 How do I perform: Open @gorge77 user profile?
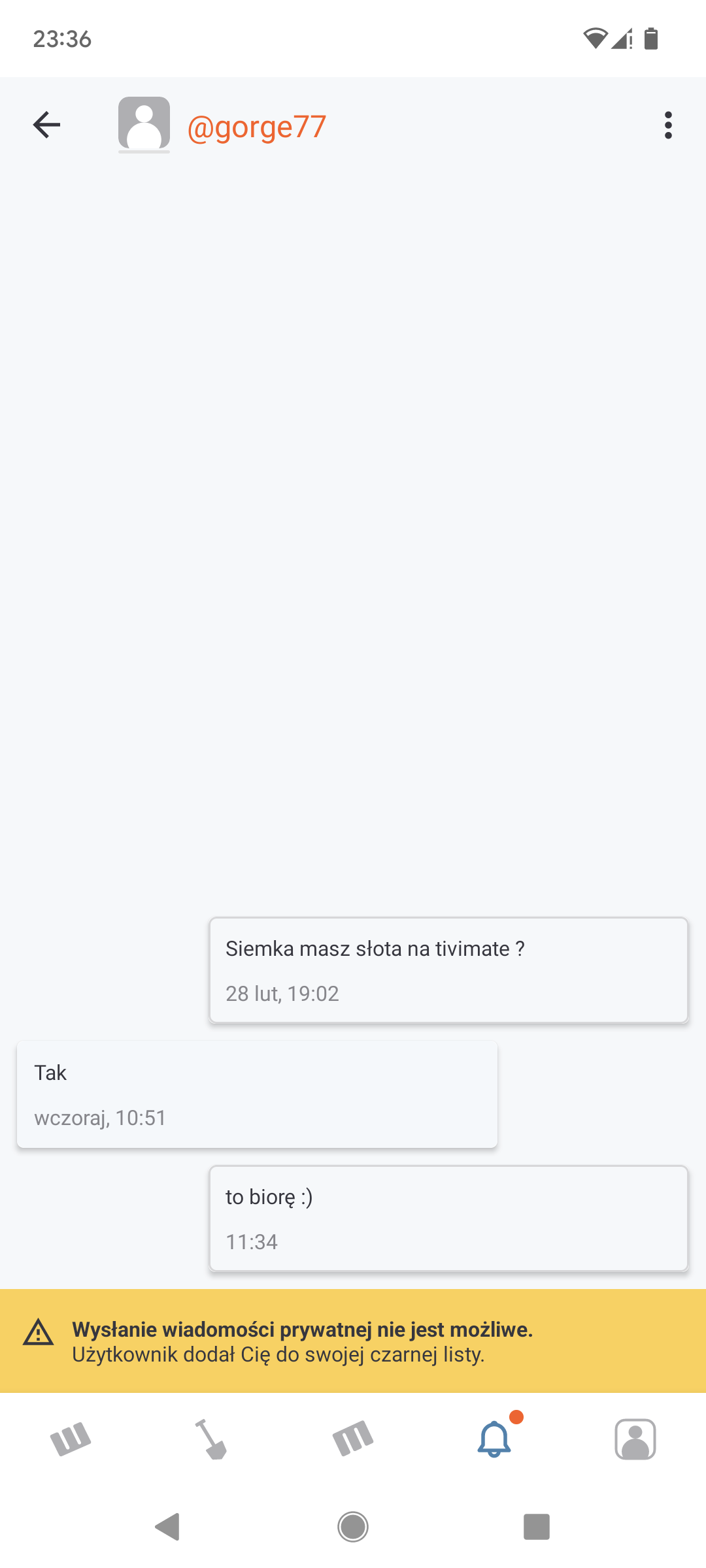click(x=256, y=127)
